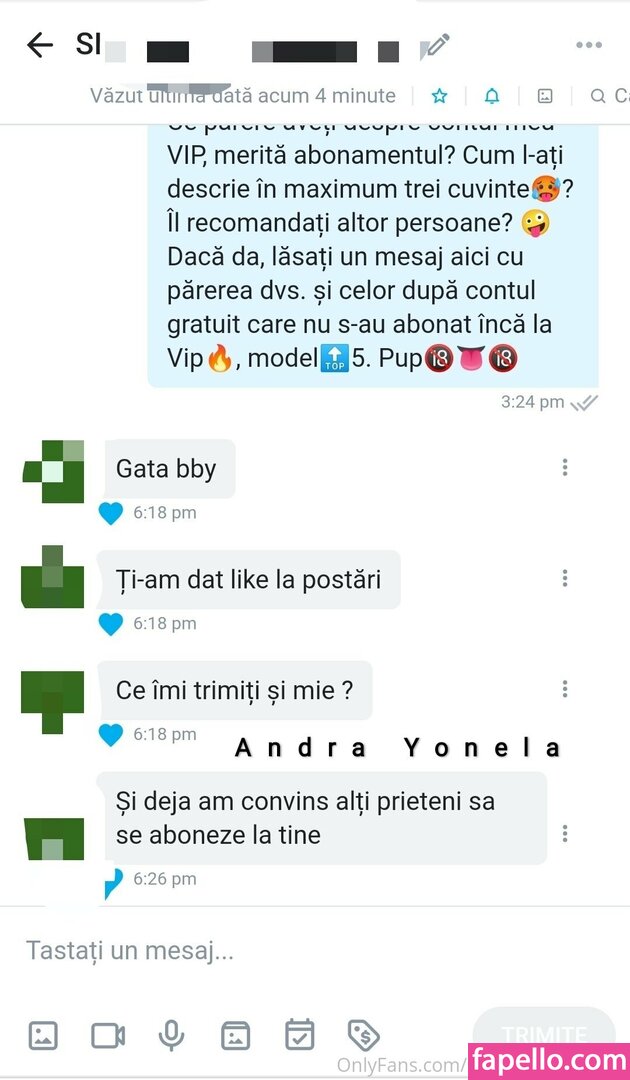The image size is (630, 1080).
Task: Open options for "Ți-am dat like la postări"
Action: pyautogui.click(x=565, y=578)
